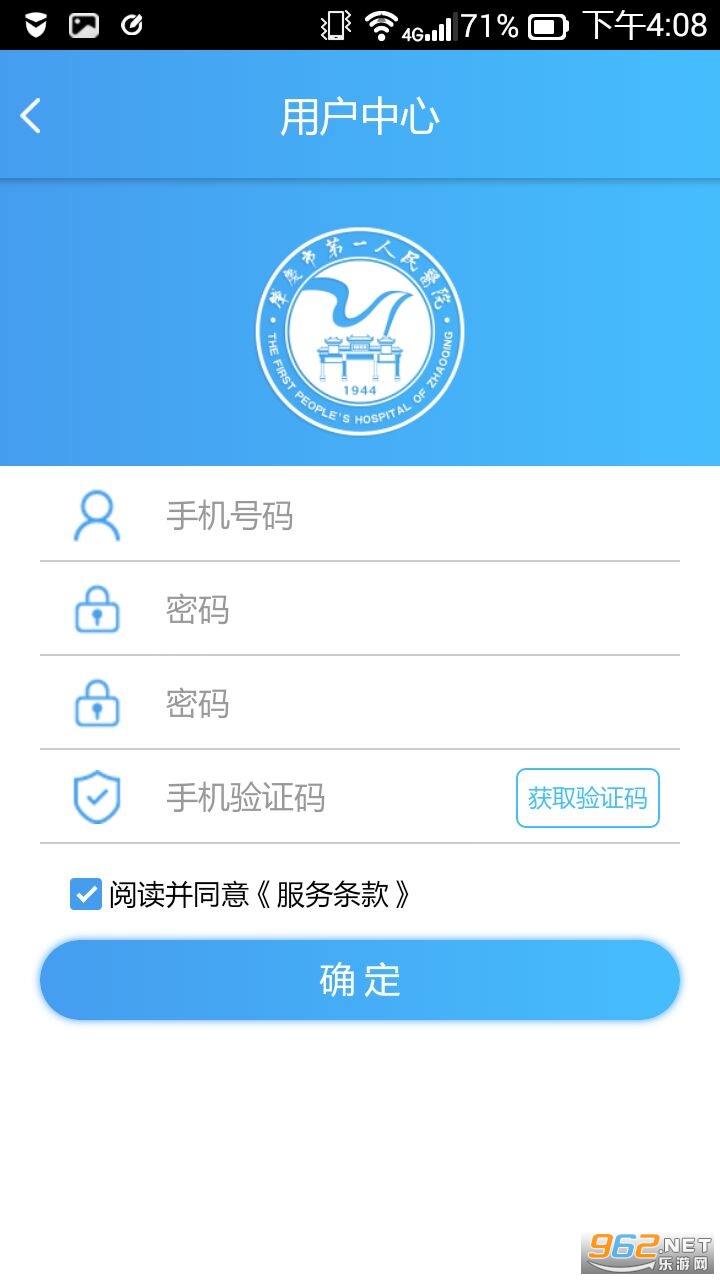The height and width of the screenshot is (1280, 720).
Task: Submit the form with 确定
Action: click(x=360, y=980)
